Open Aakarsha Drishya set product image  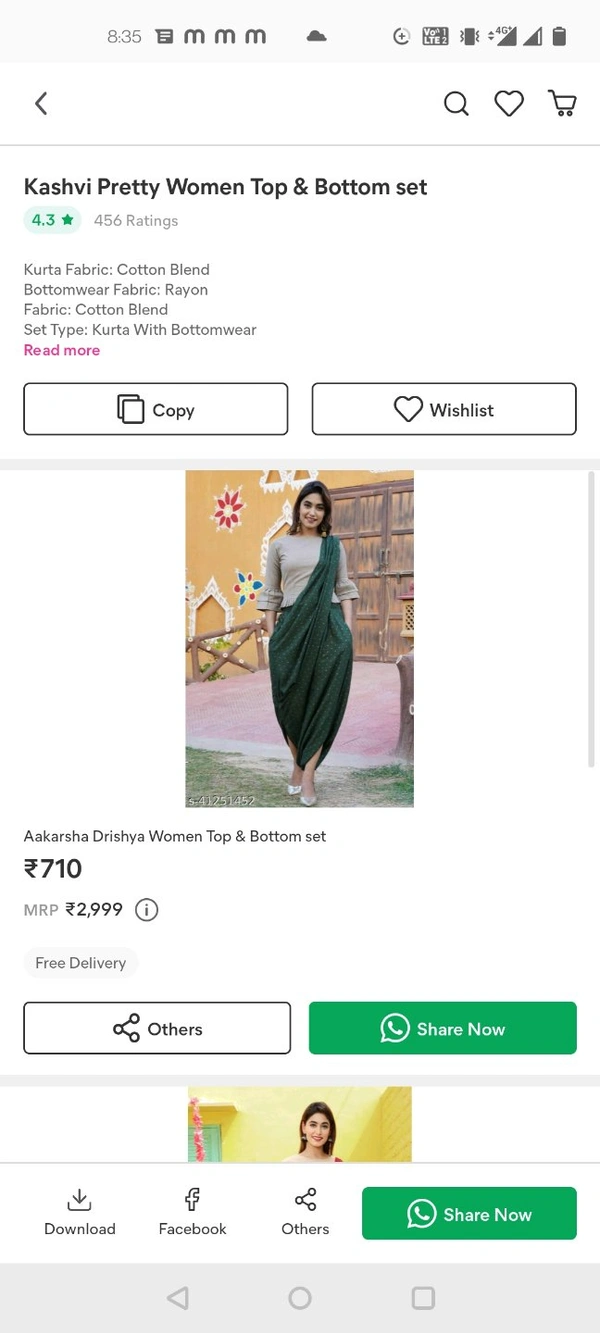pos(299,638)
